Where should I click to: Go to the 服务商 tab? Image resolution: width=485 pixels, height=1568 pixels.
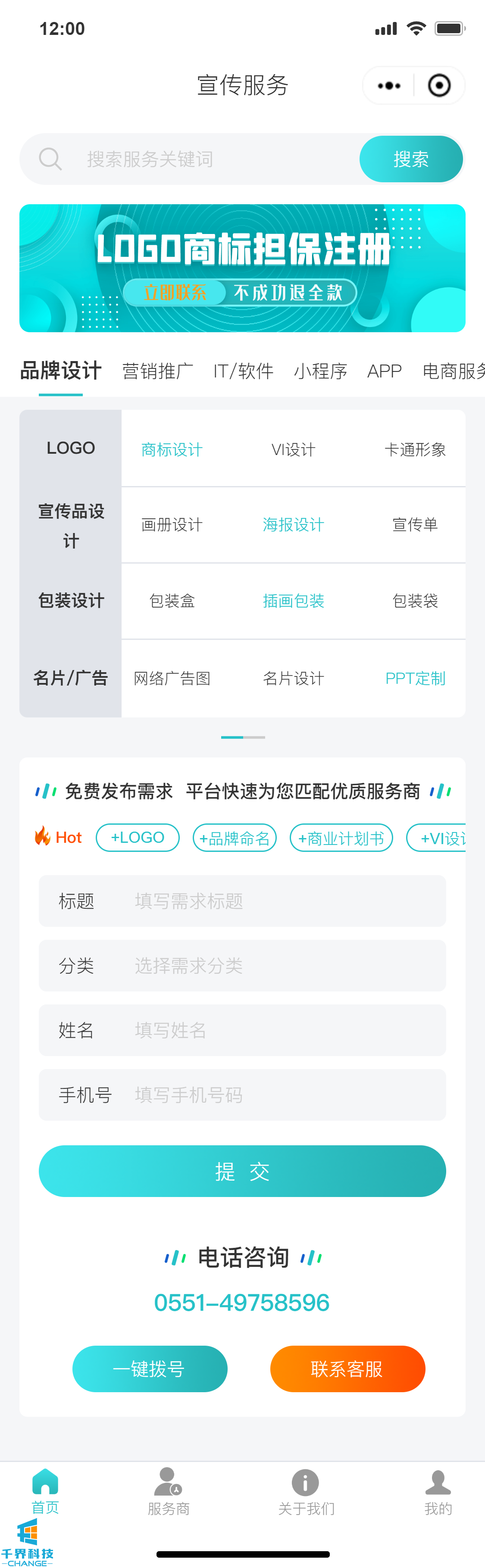pos(169,1491)
